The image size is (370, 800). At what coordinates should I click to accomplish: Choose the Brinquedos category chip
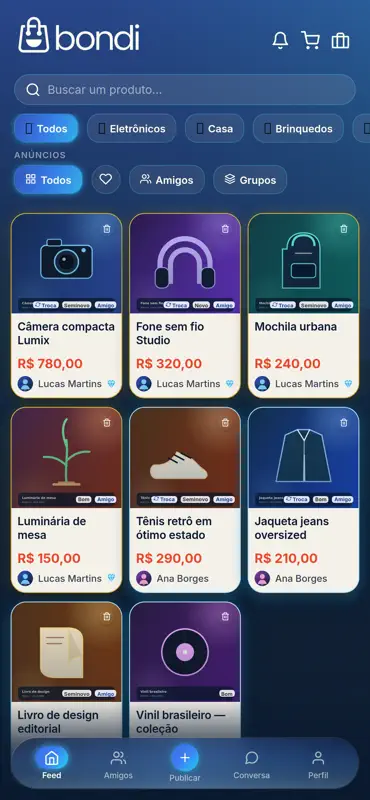point(298,129)
